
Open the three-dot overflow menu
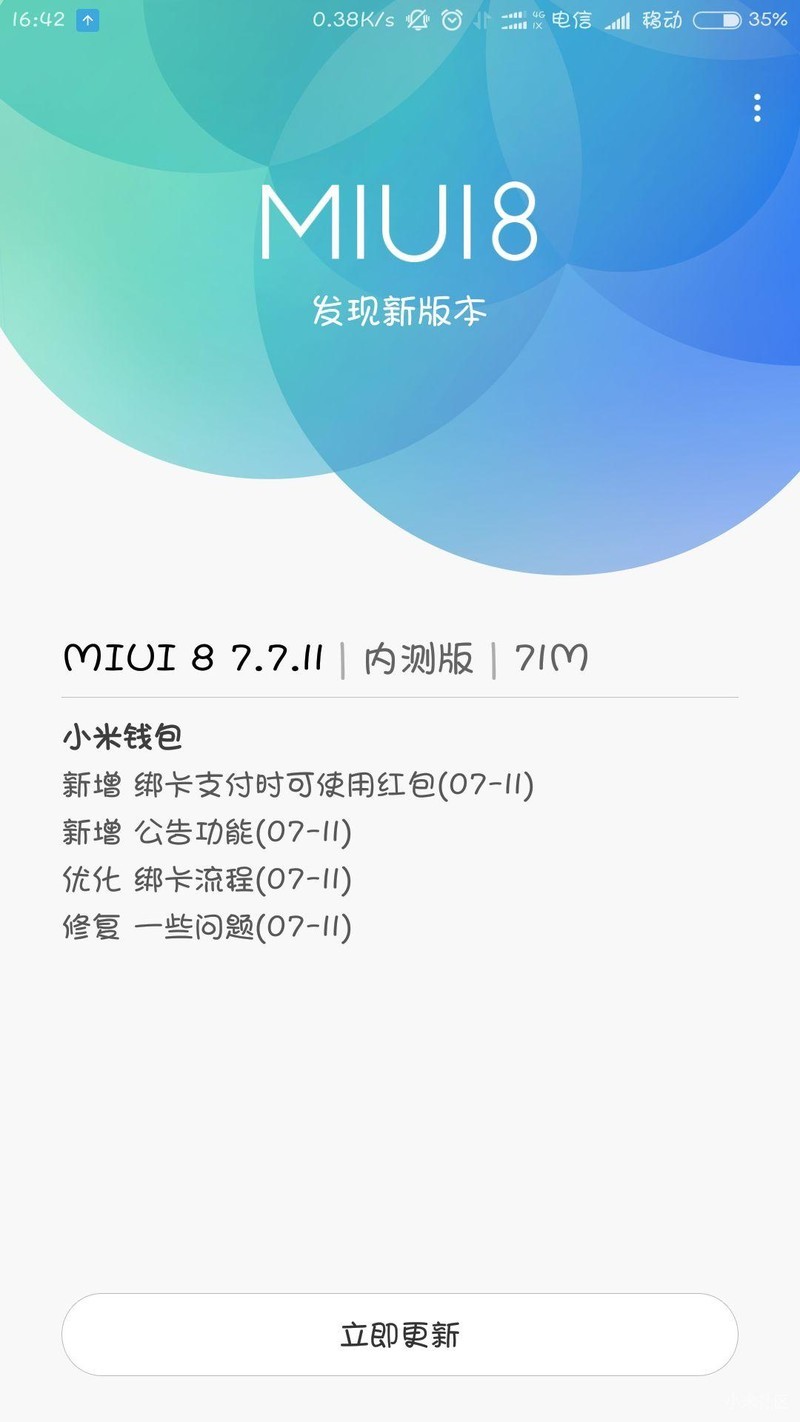757,108
